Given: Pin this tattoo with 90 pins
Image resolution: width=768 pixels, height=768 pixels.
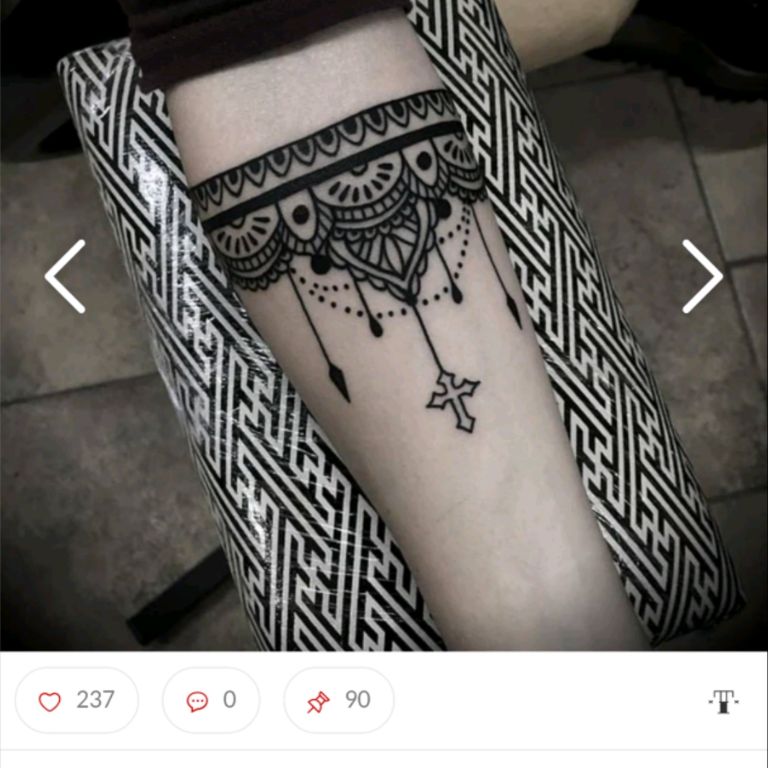Looking at the screenshot, I should (338, 700).
